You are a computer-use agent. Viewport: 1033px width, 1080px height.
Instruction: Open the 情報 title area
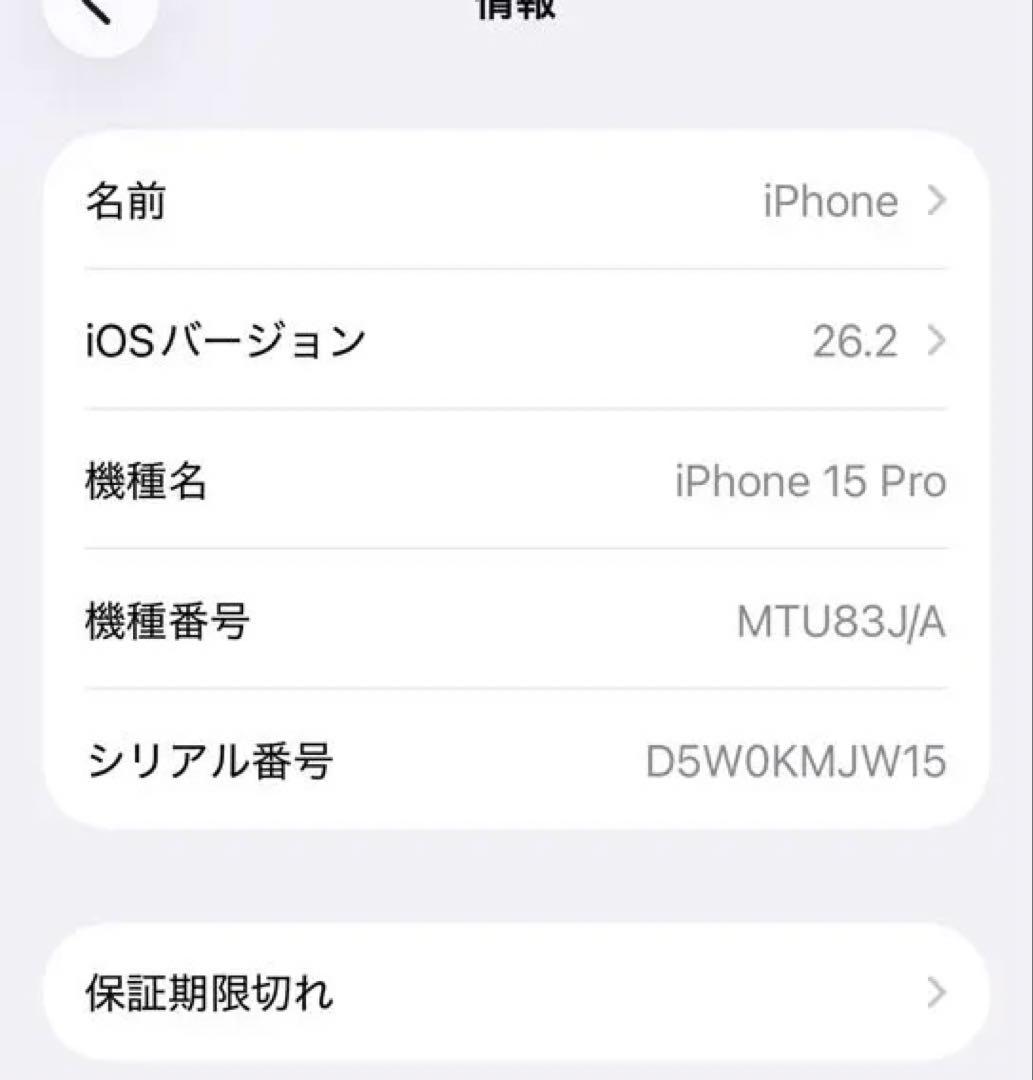(x=516, y=10)
